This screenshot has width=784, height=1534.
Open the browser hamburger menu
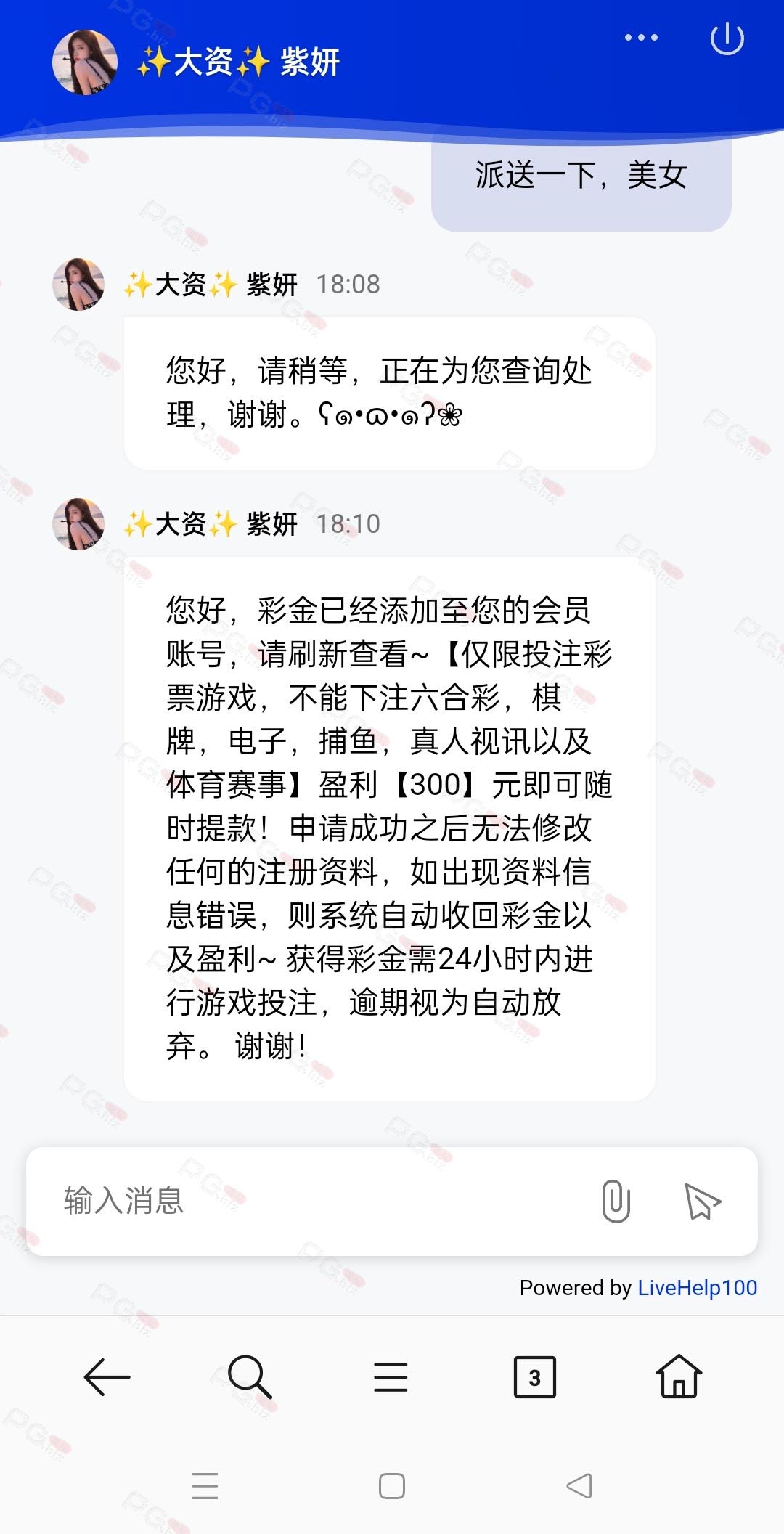(391, 1376)
